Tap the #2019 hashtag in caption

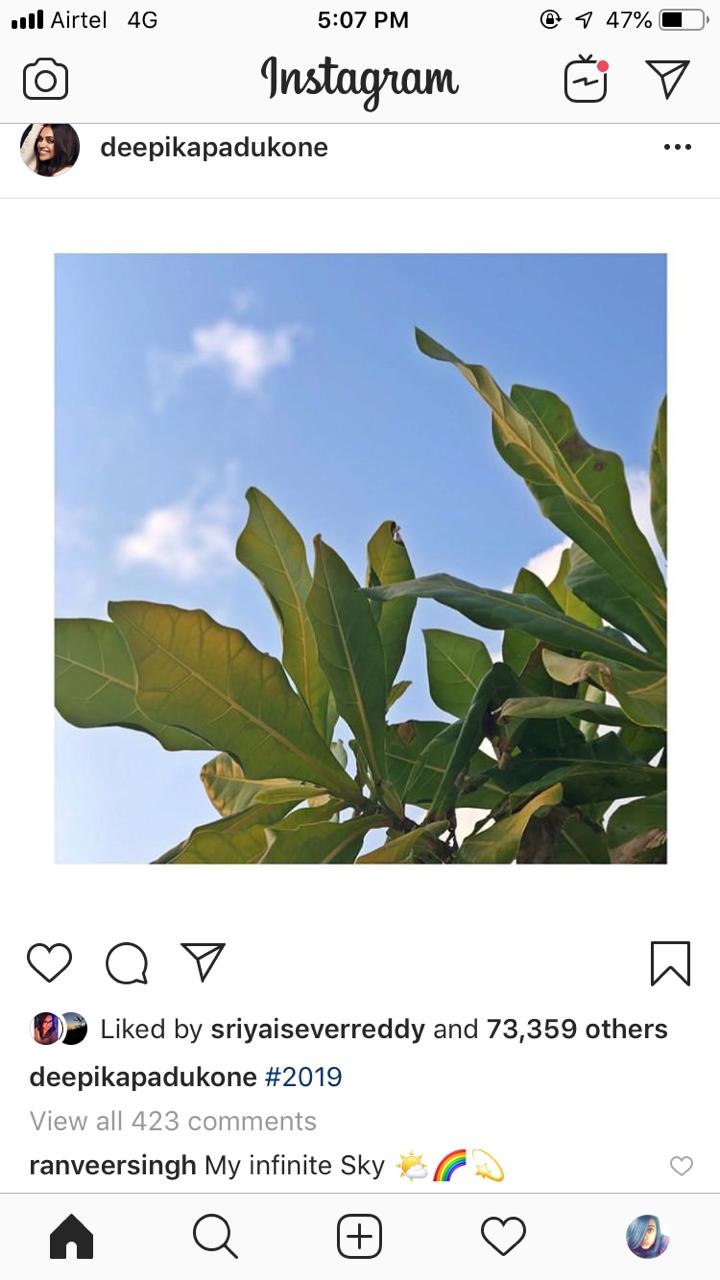pos(303,1077)
